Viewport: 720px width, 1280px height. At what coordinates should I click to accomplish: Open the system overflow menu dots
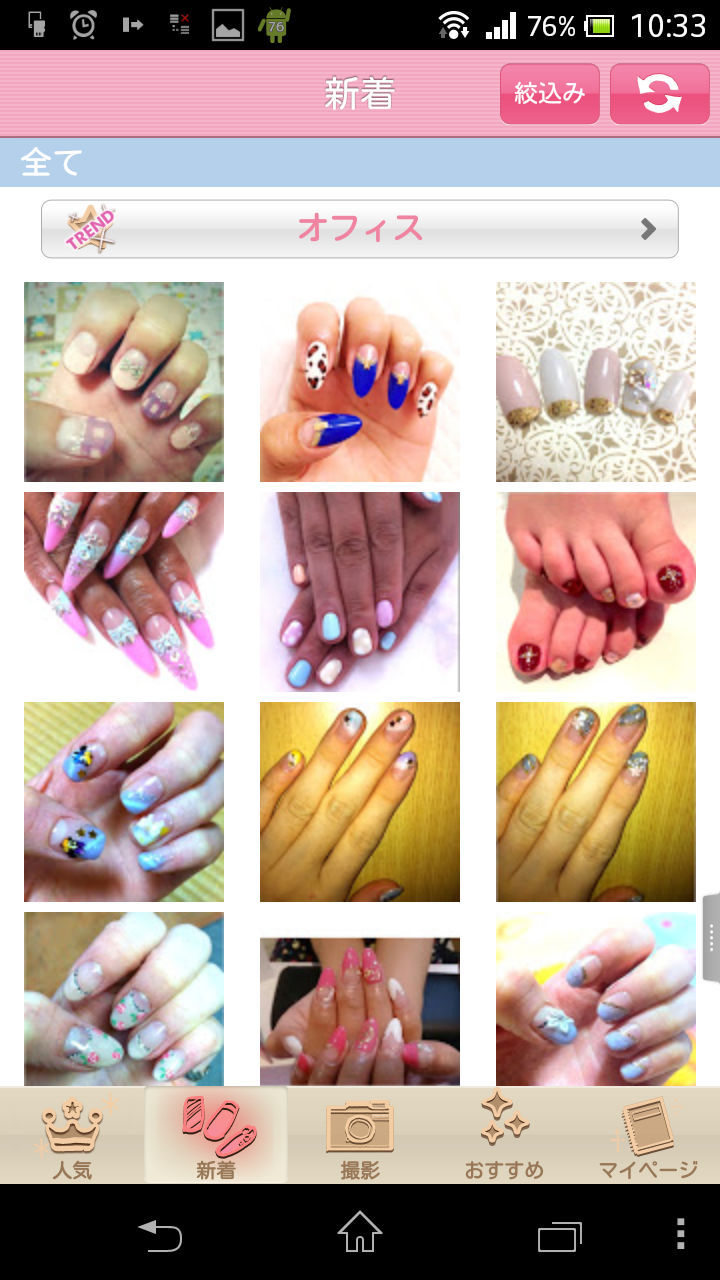click(681, 1235)
